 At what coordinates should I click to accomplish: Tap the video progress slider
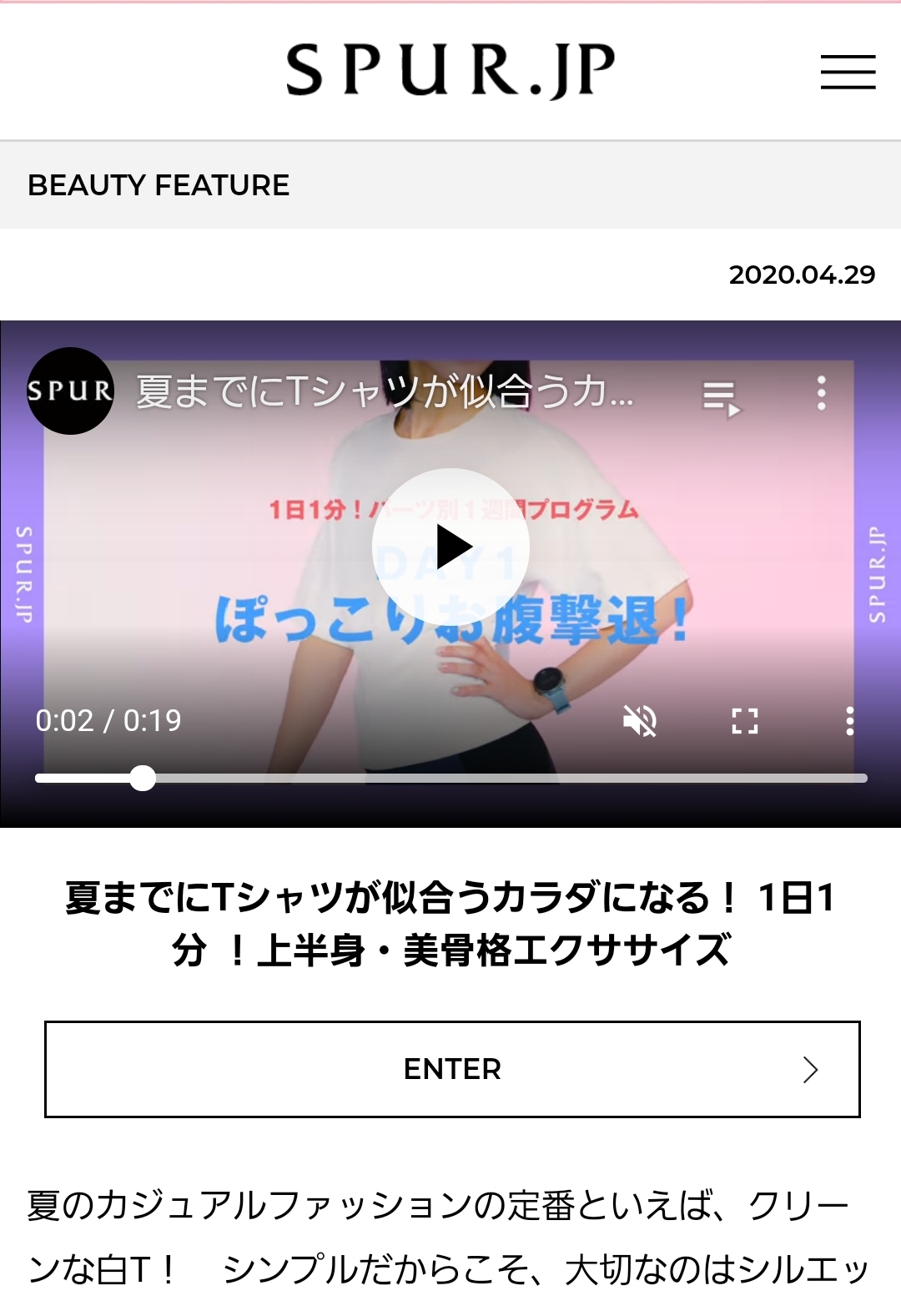pos(450,778)
